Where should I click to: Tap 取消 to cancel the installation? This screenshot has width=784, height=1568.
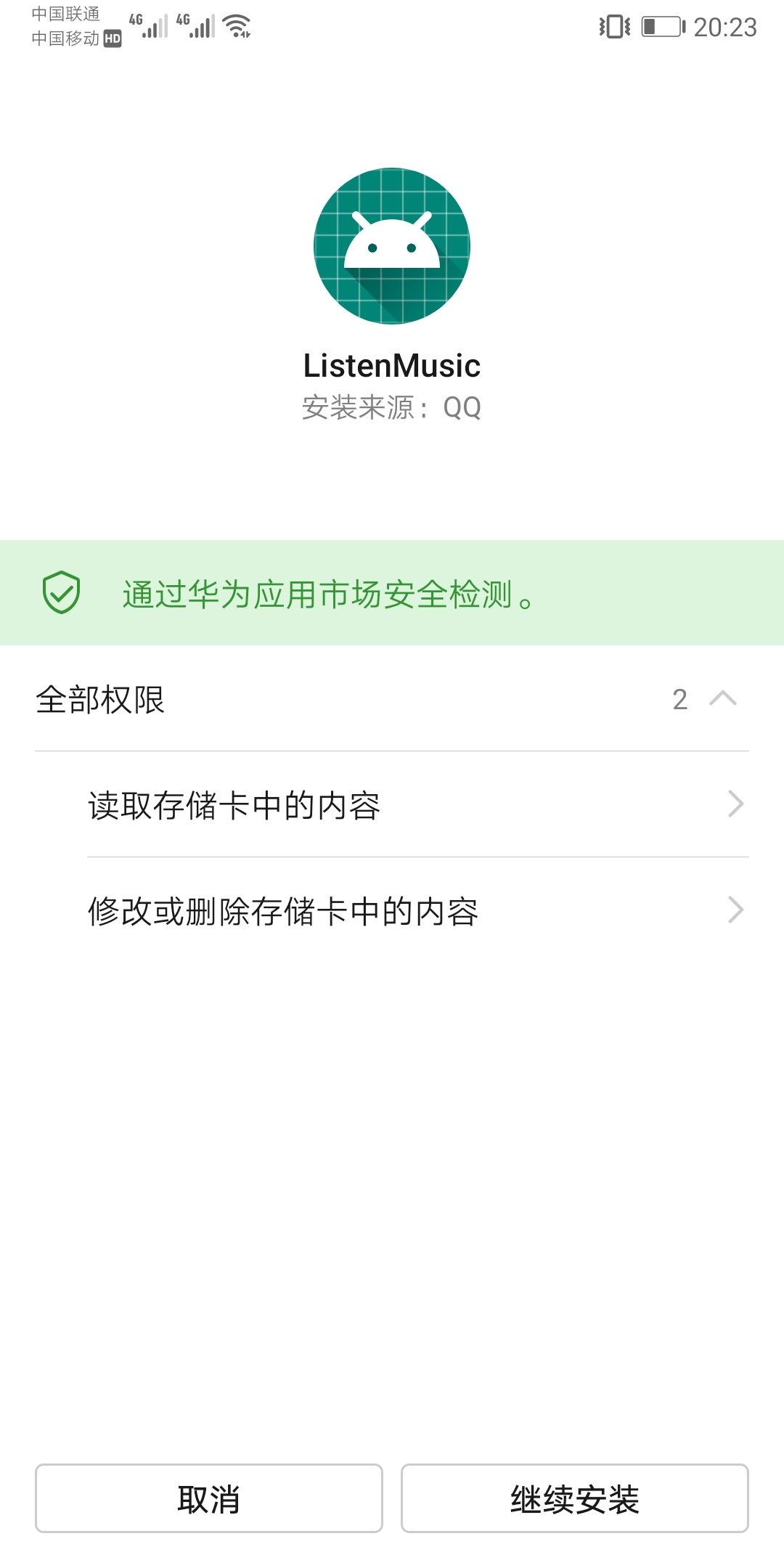point(209,1498)
